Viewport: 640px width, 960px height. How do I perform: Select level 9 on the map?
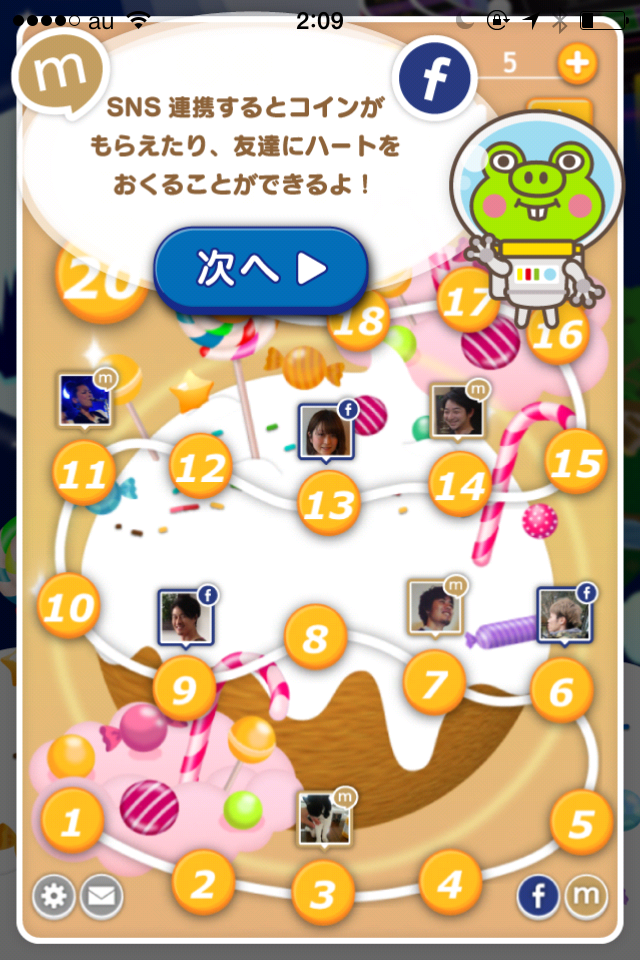pos(184,688)
